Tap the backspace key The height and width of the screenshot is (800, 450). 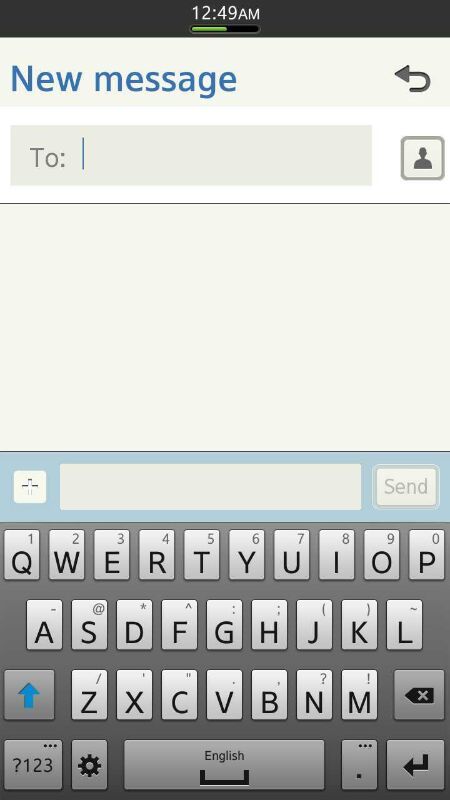tap(419, 695)
